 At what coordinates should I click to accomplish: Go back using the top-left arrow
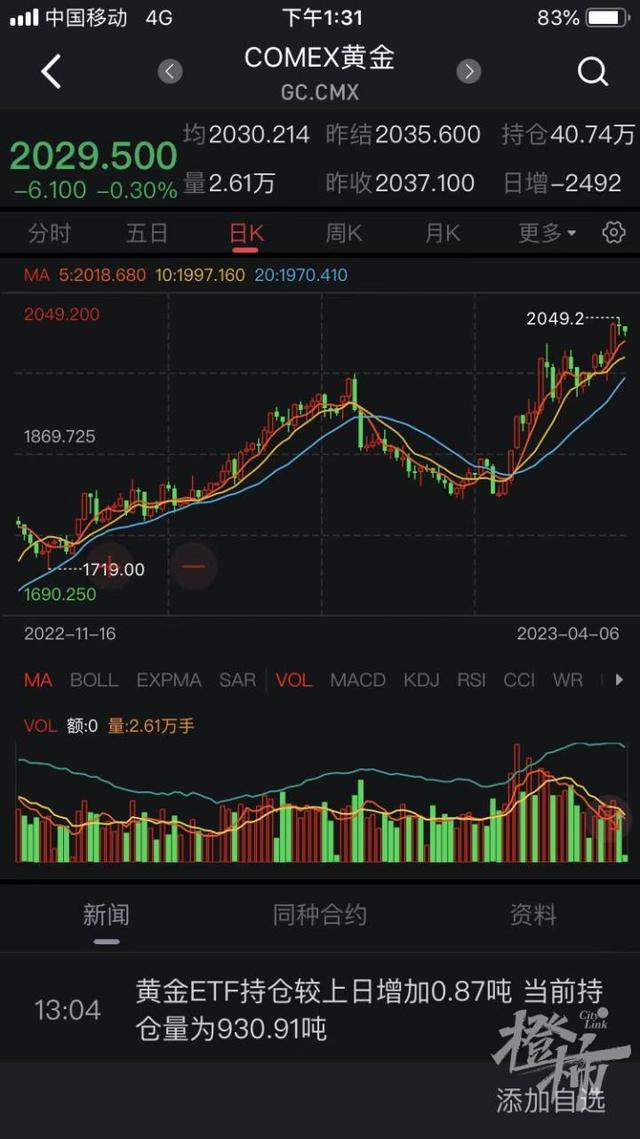[x=51, y=71]
